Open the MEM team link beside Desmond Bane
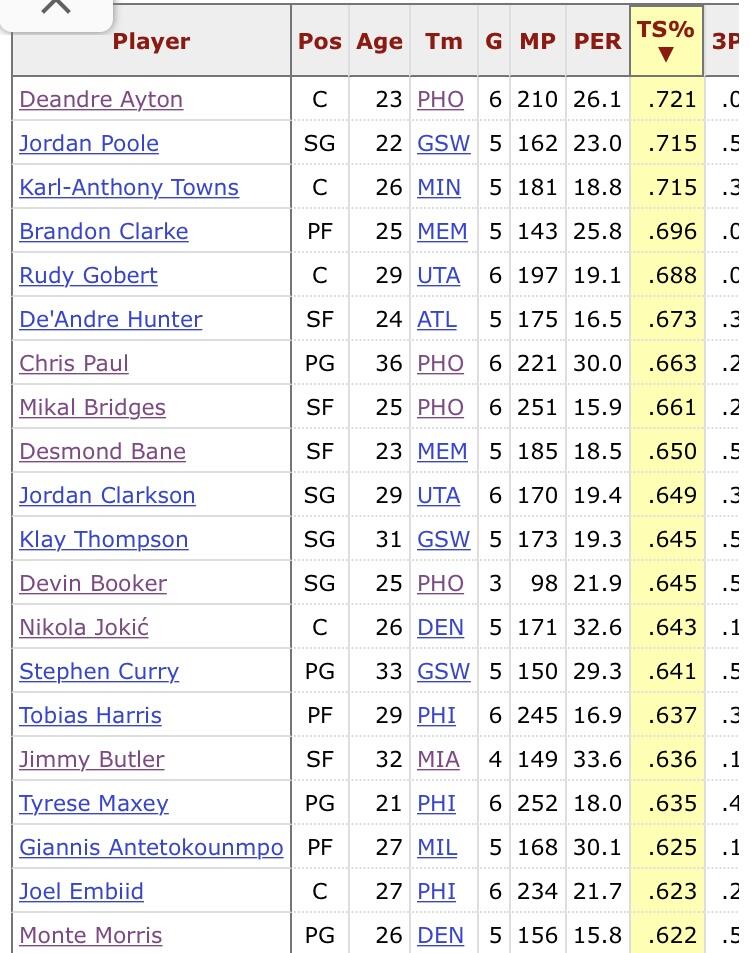The image size is (750, 953). [x=442, y=451]
